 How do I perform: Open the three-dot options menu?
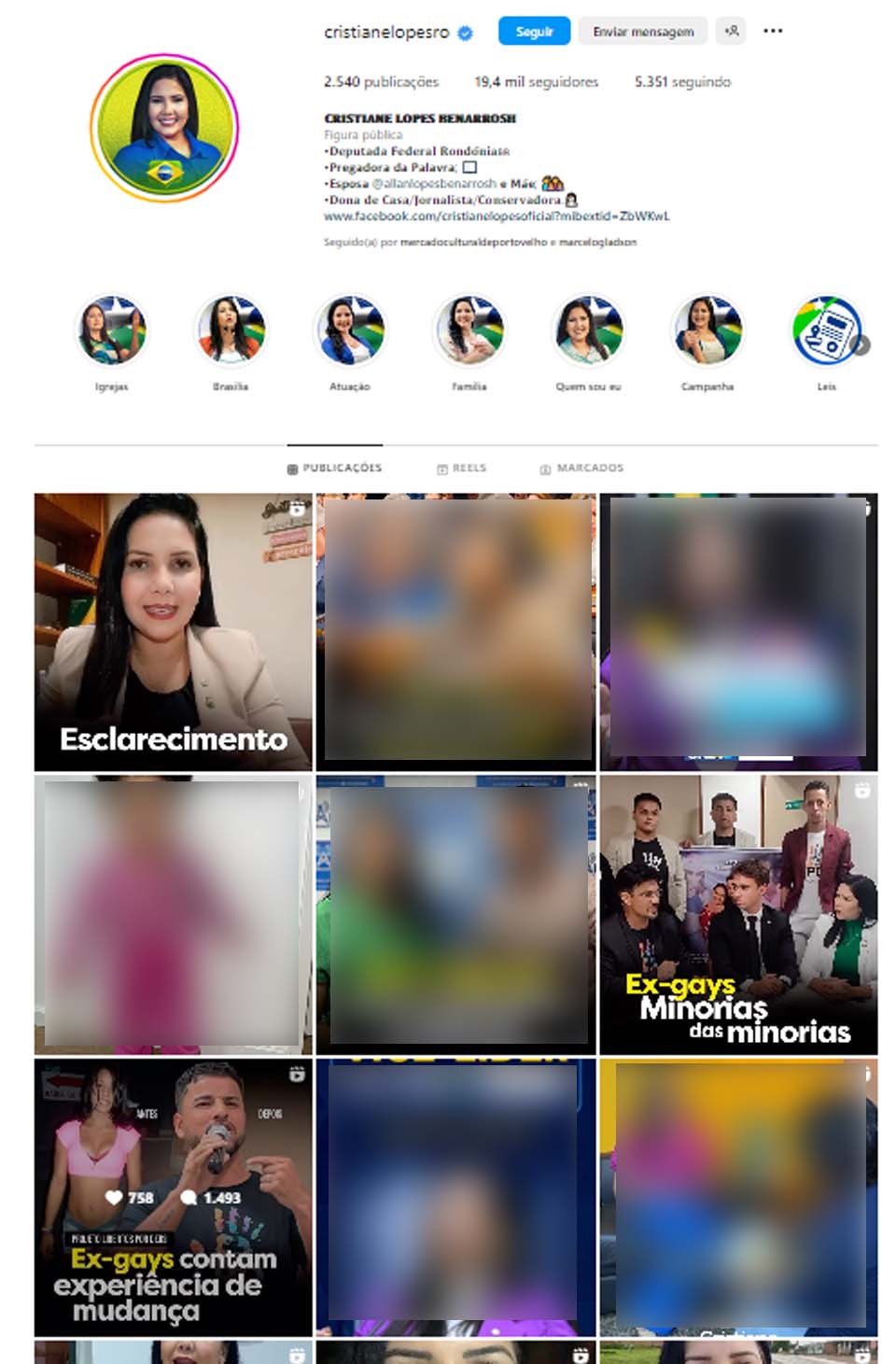pyautogui.click(x=773, y=31)
